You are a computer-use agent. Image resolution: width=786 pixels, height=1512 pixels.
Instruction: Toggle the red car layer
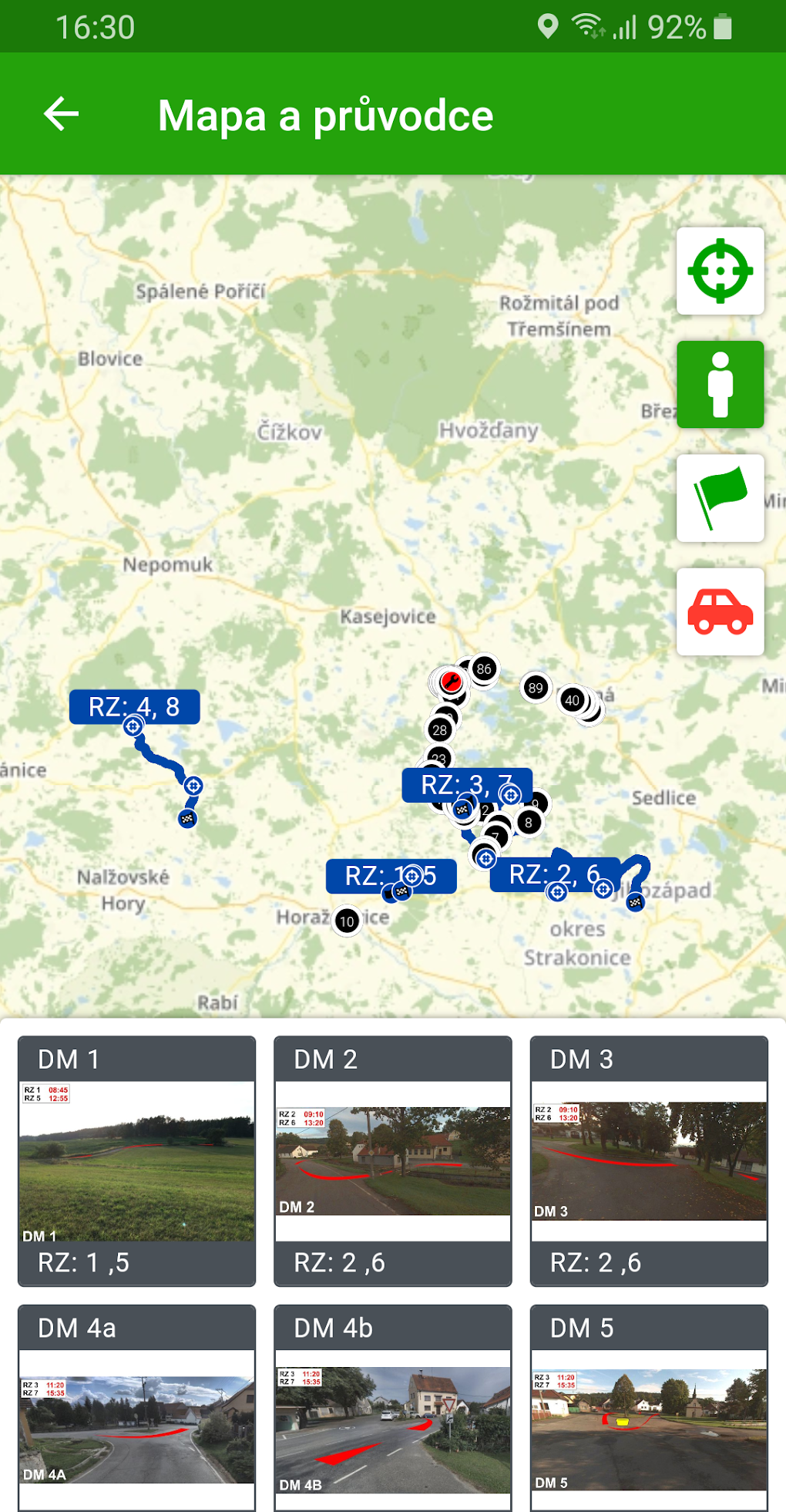click(720, 611)
